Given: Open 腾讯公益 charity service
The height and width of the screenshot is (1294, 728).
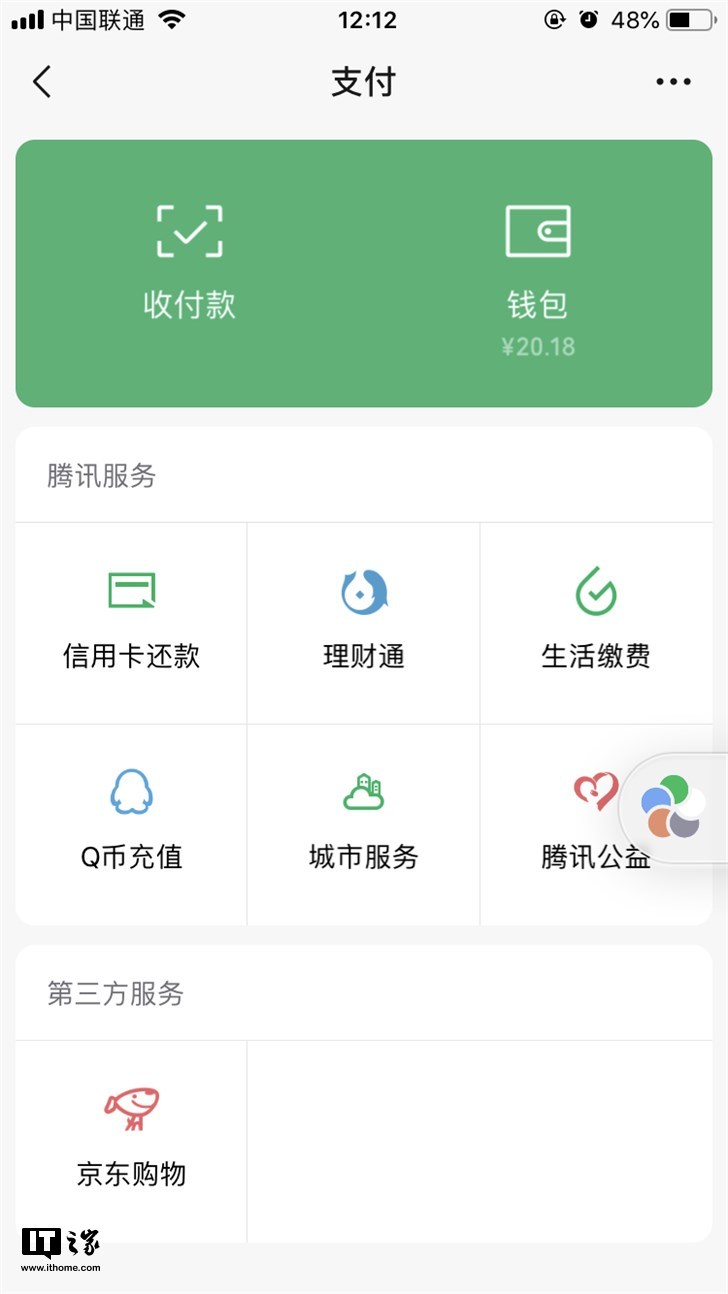Looking at the screenshot, I should pyautogui.click(x=596, y=825).
